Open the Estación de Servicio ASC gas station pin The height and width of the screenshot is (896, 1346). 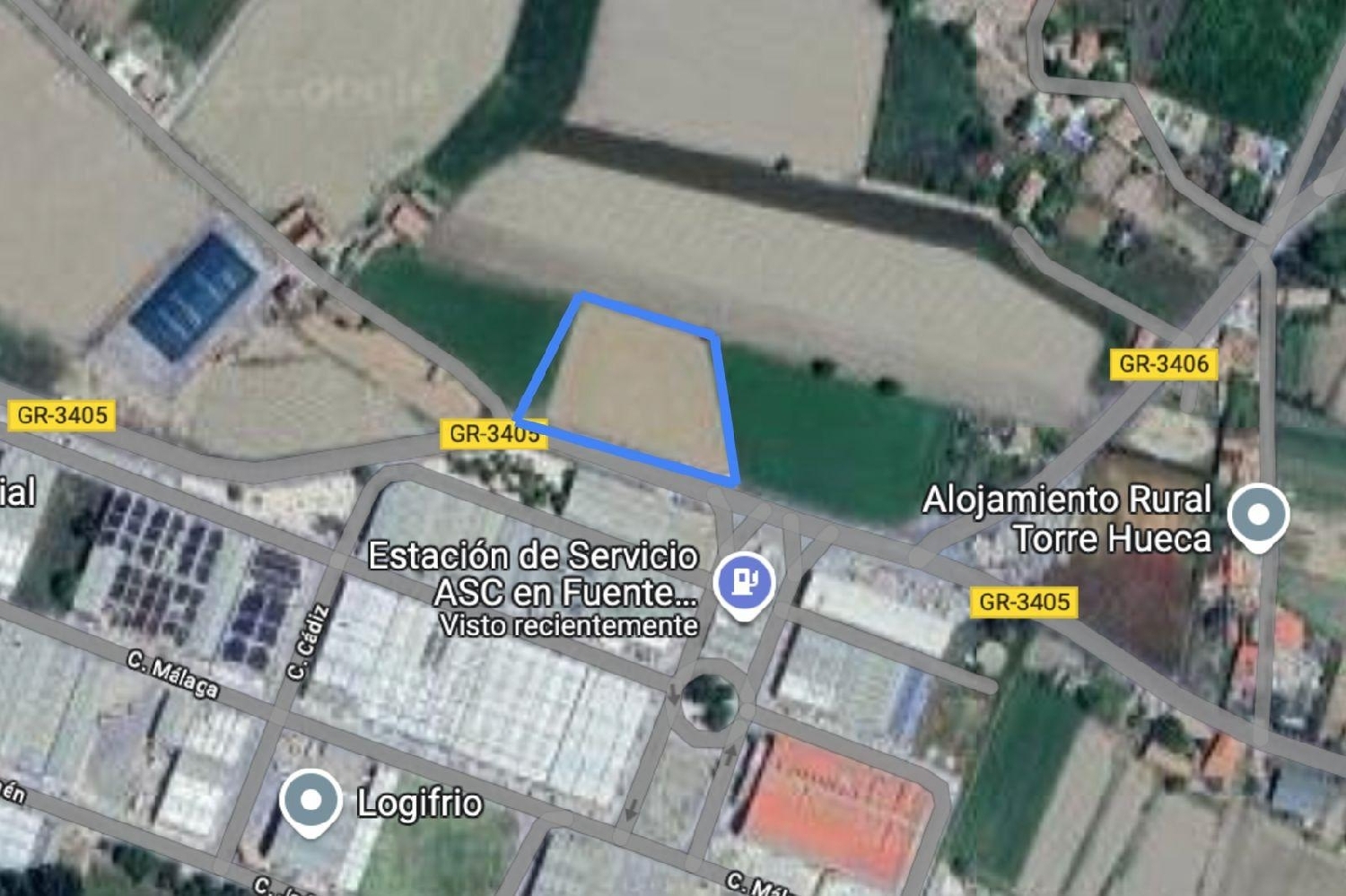click(x=743, y=582)
